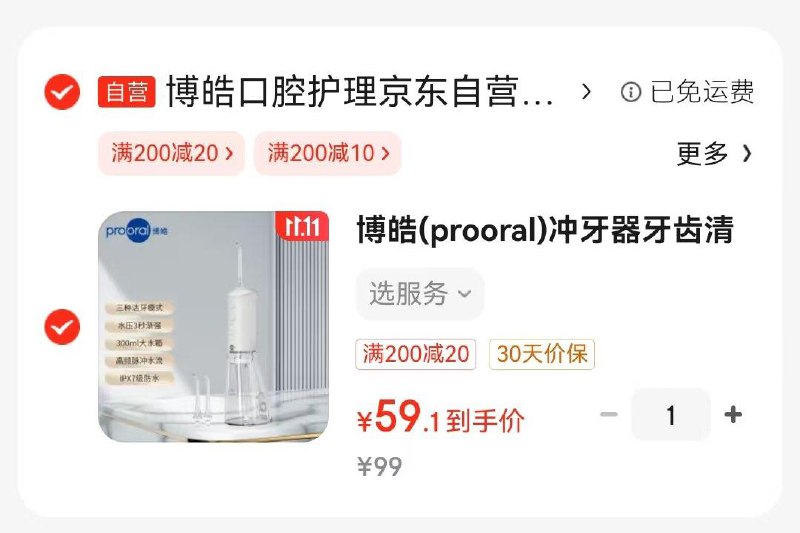This screenshot has height=533, width=800.
Task: Uncheck the 博皓口腔护理 store checkbox
Action: [x=63, y=92]
